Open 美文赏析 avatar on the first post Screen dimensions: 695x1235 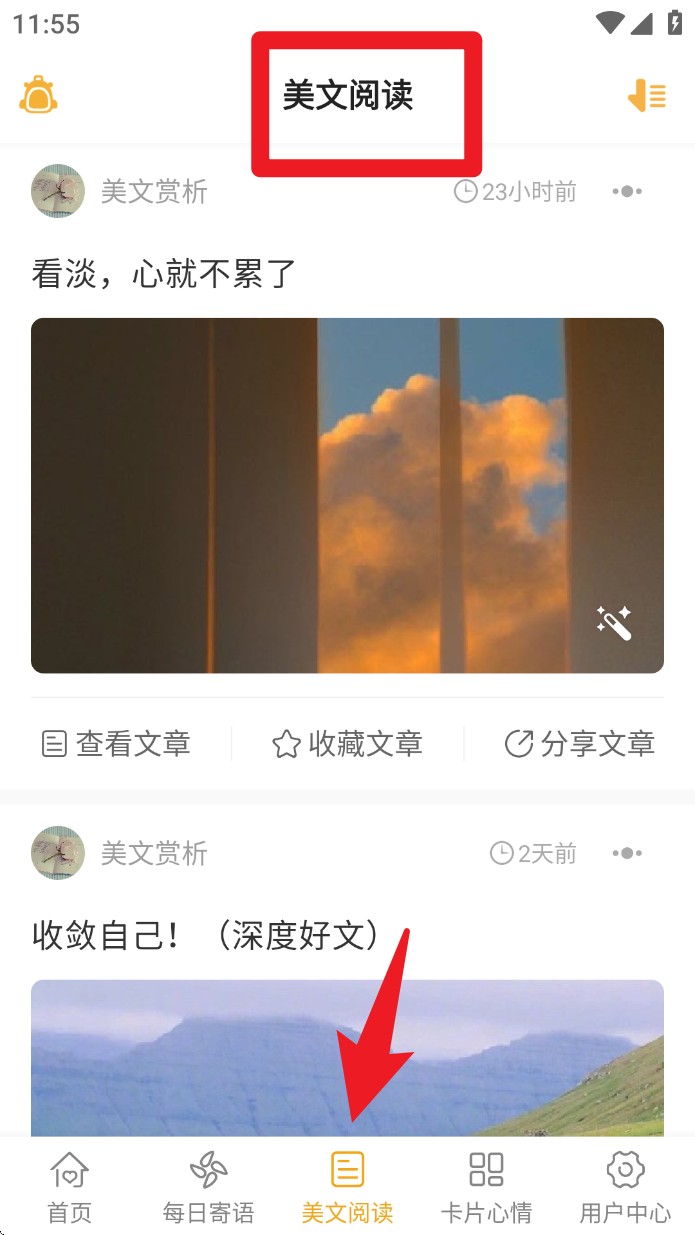tap(58, 191)
